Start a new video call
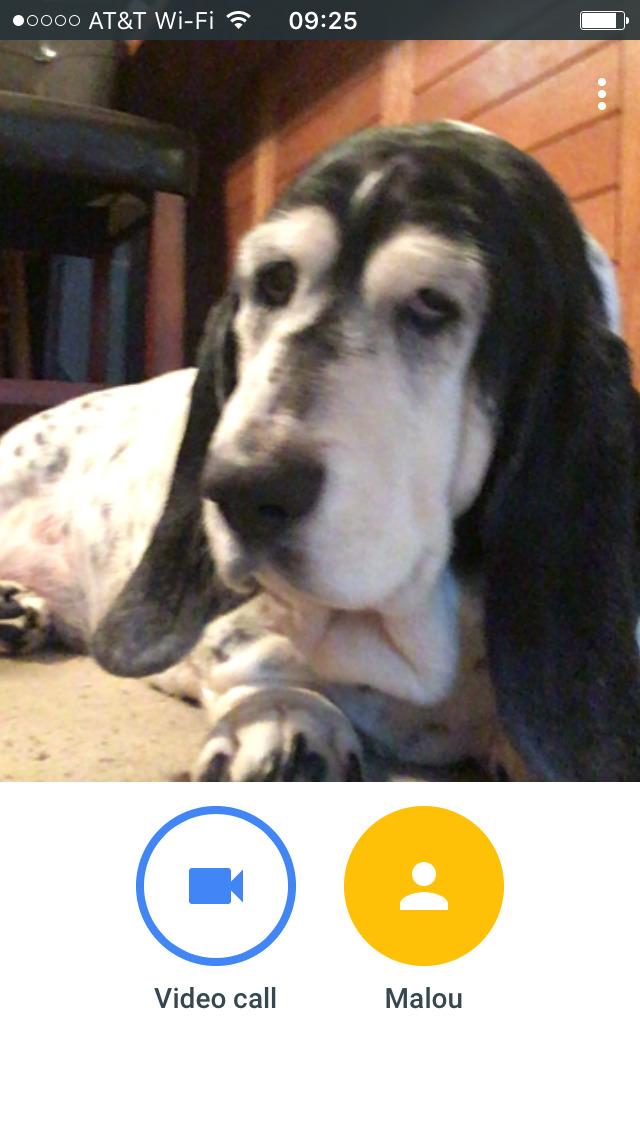Image resolution: width=640 pixels, height=1136 pixels. 216,885
